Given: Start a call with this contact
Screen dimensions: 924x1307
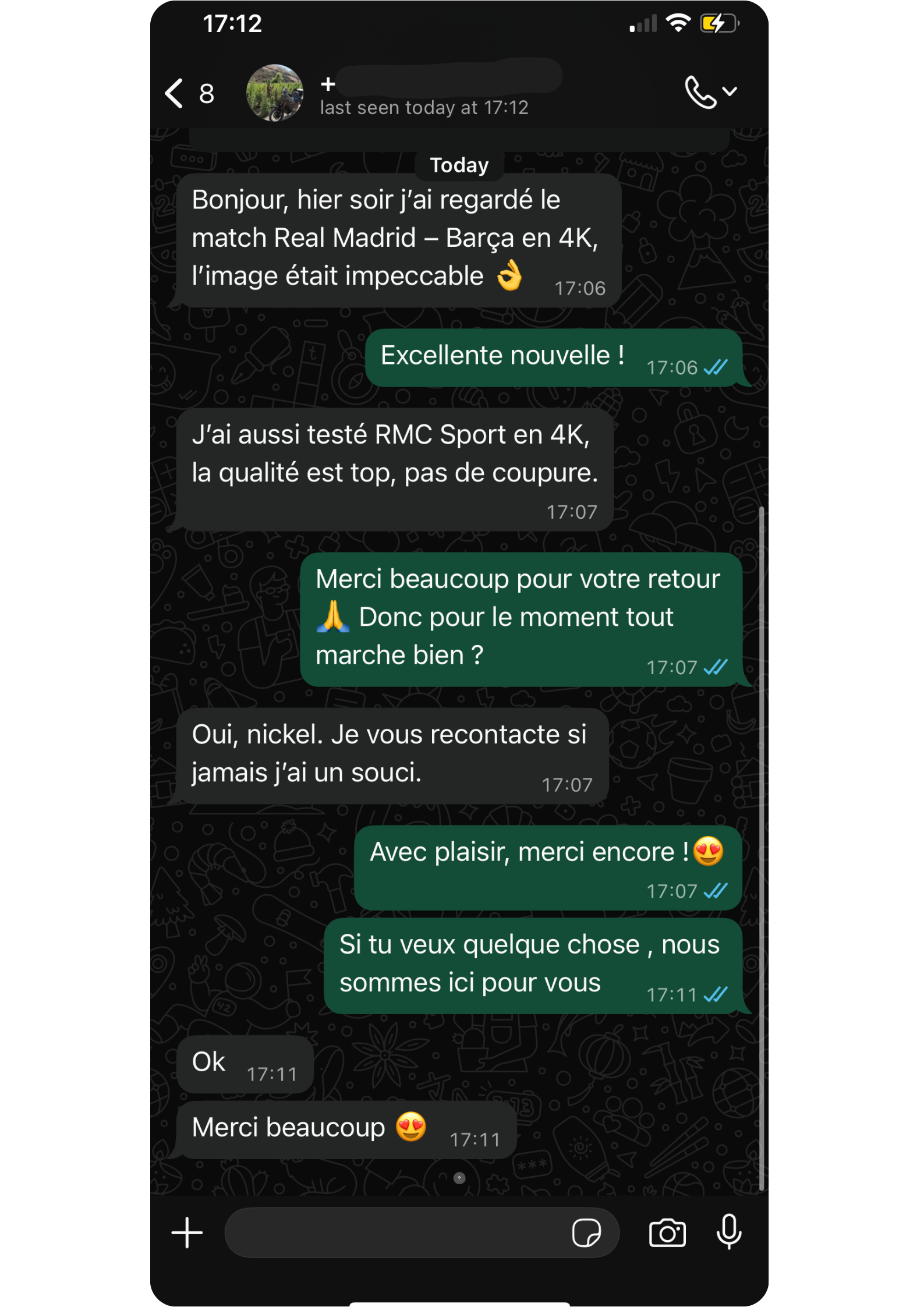Looking at the screenshot, I should pos(700,92).
